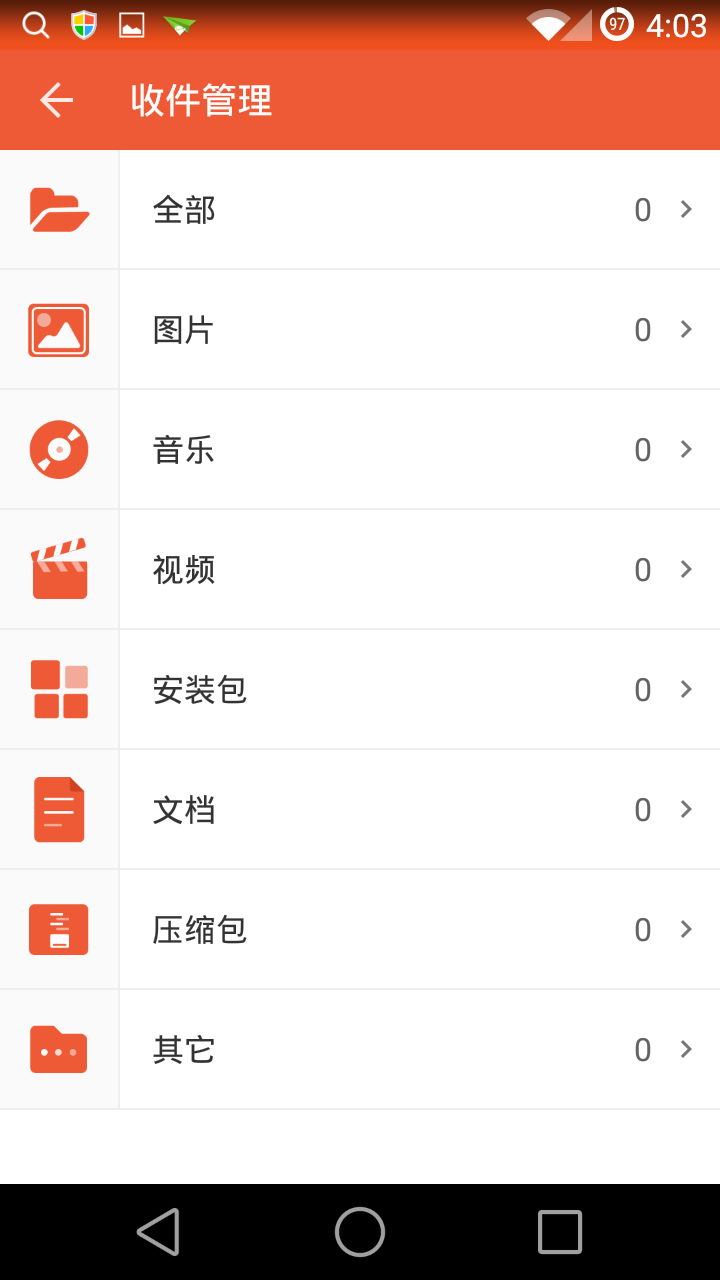Click the 视频 clapperboard icon

(59, 569)
